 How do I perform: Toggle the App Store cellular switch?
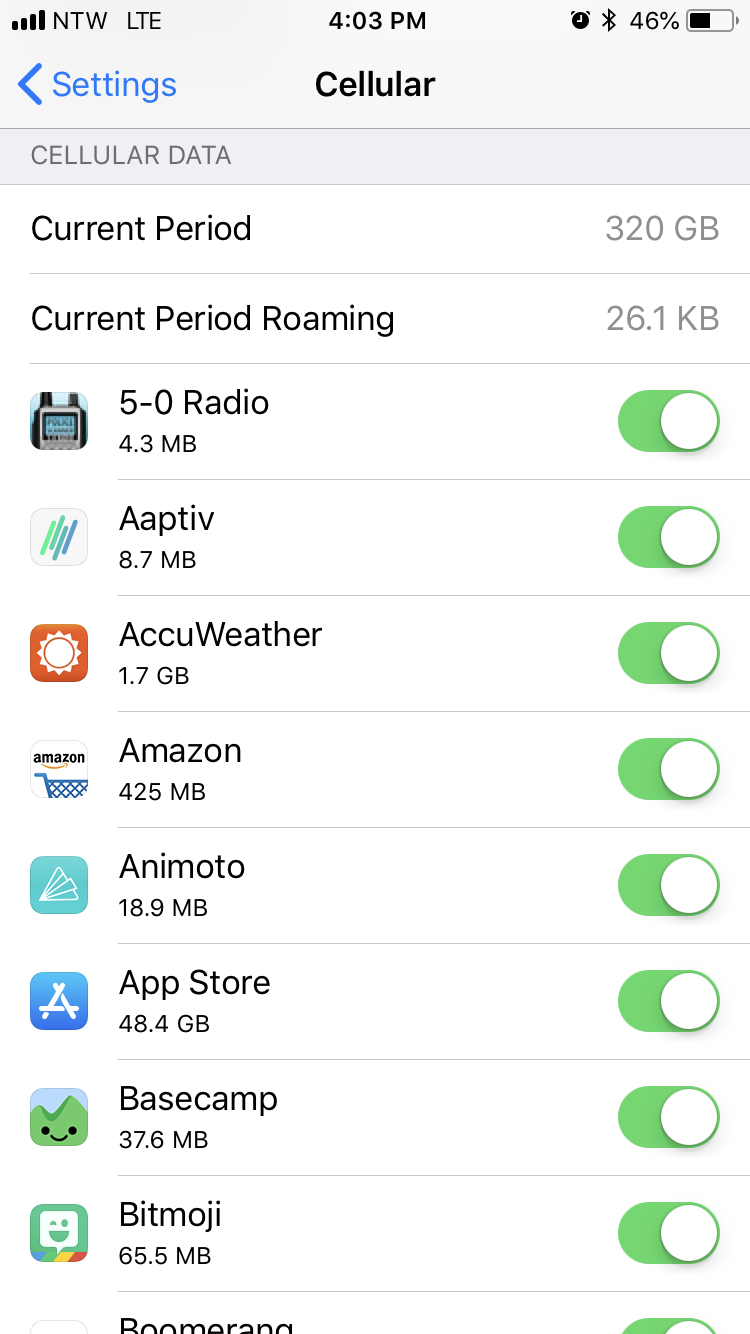click(669, 1002)
